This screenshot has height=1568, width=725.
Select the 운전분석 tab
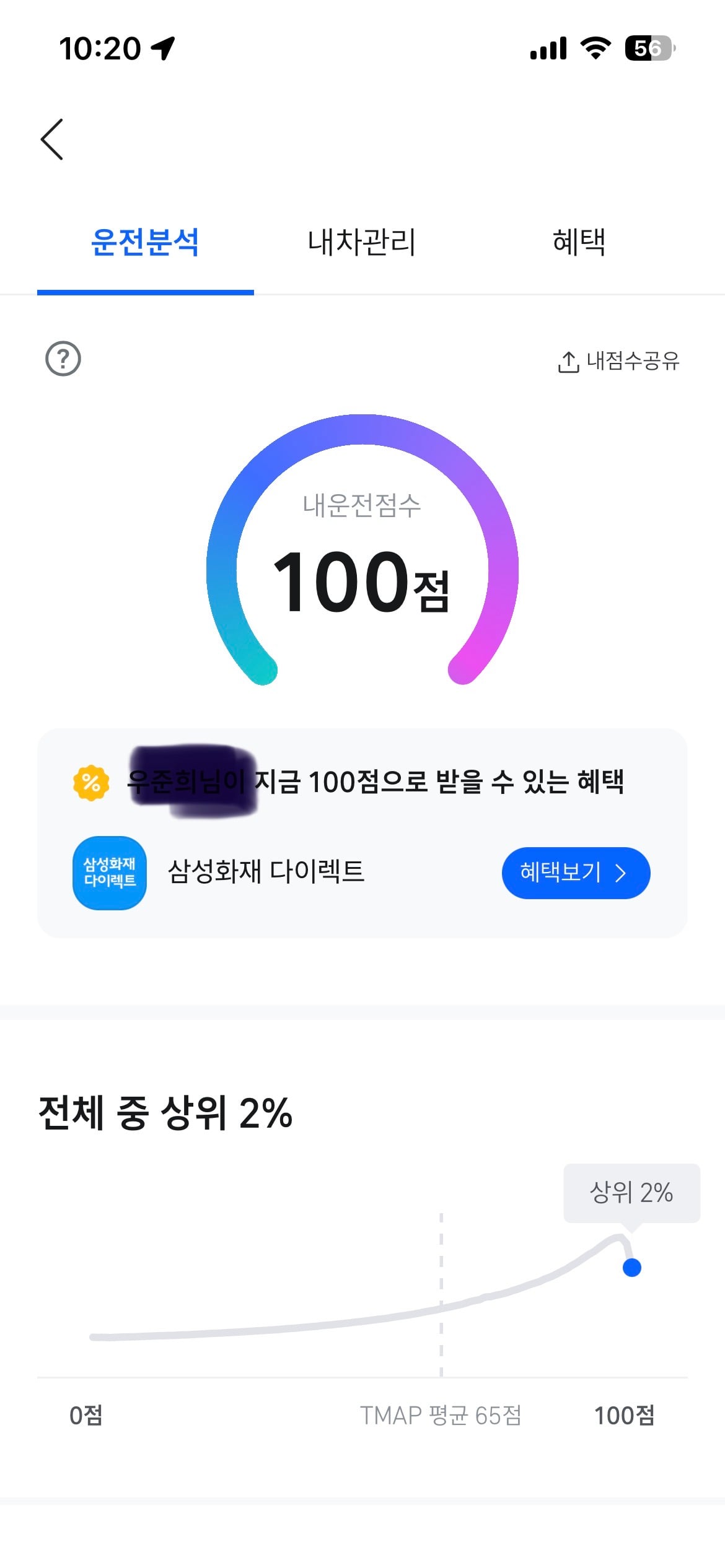coord(145,242)
